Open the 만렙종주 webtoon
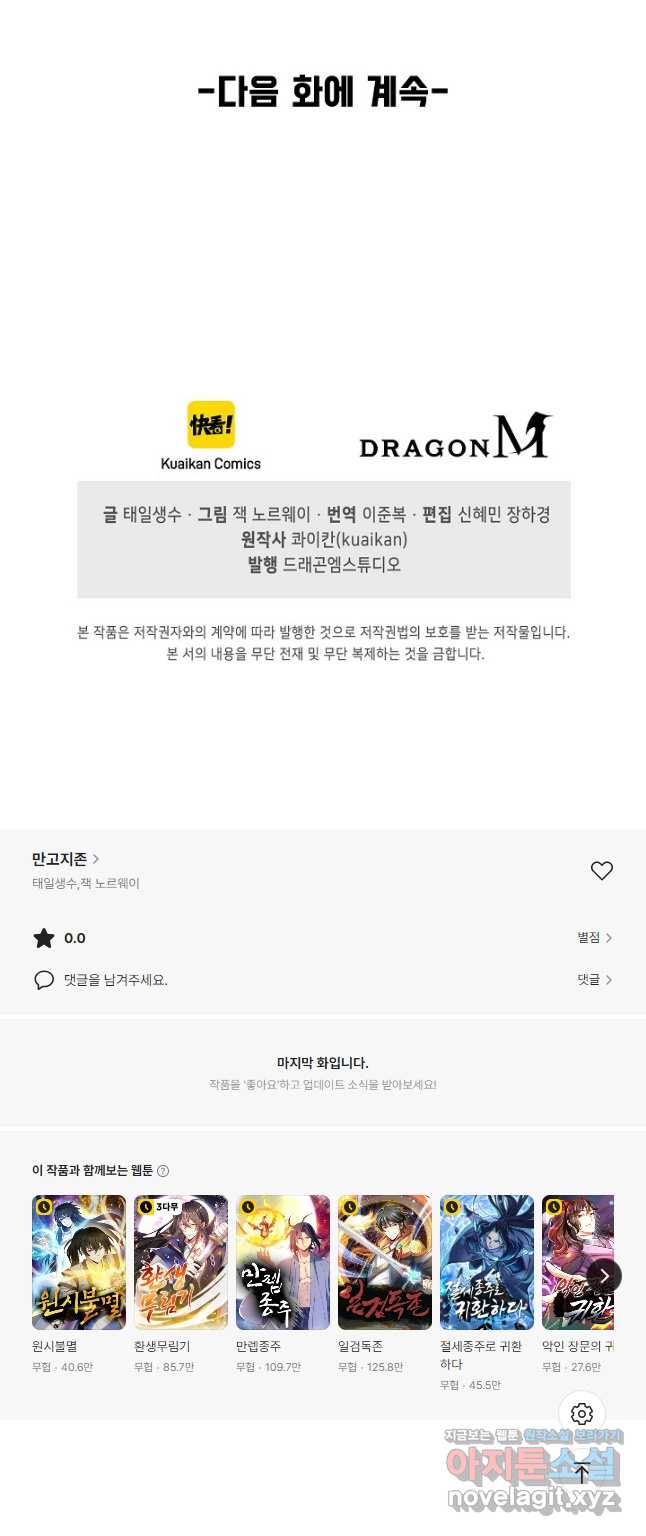 [283, 1262]
